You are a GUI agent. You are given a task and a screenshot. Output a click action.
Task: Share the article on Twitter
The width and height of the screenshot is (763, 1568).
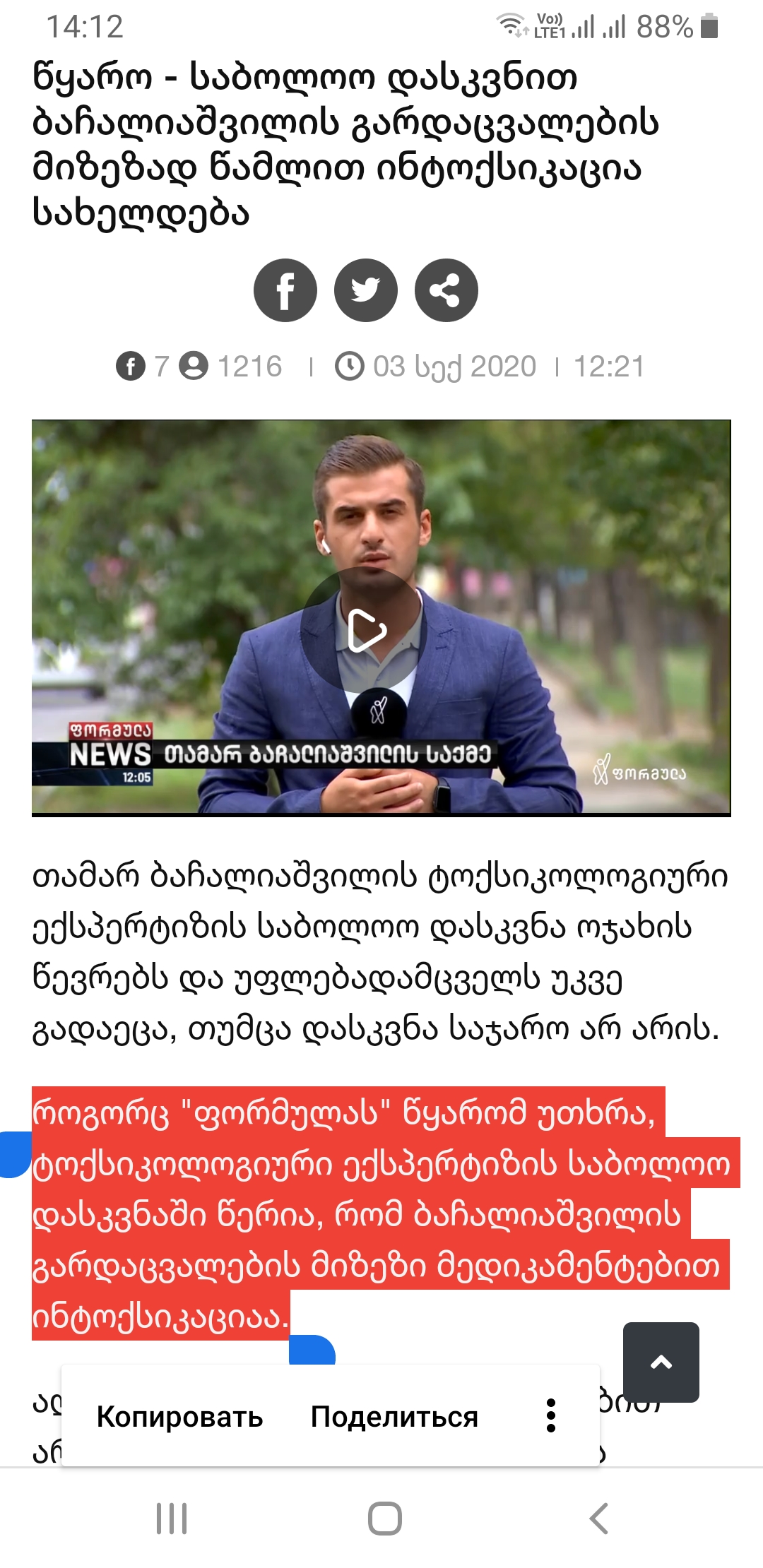click(366, 290)
